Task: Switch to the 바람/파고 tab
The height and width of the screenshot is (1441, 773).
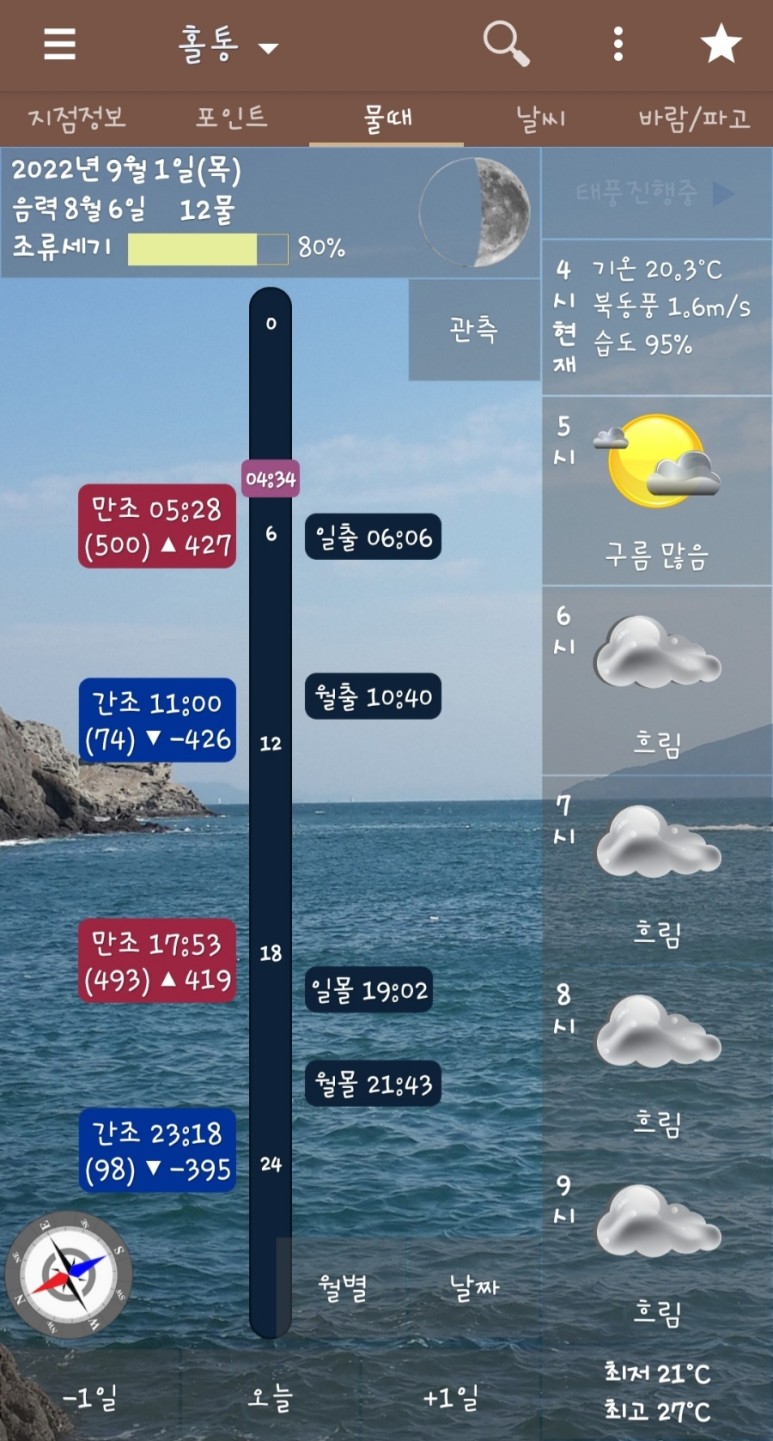Action: 695,119
